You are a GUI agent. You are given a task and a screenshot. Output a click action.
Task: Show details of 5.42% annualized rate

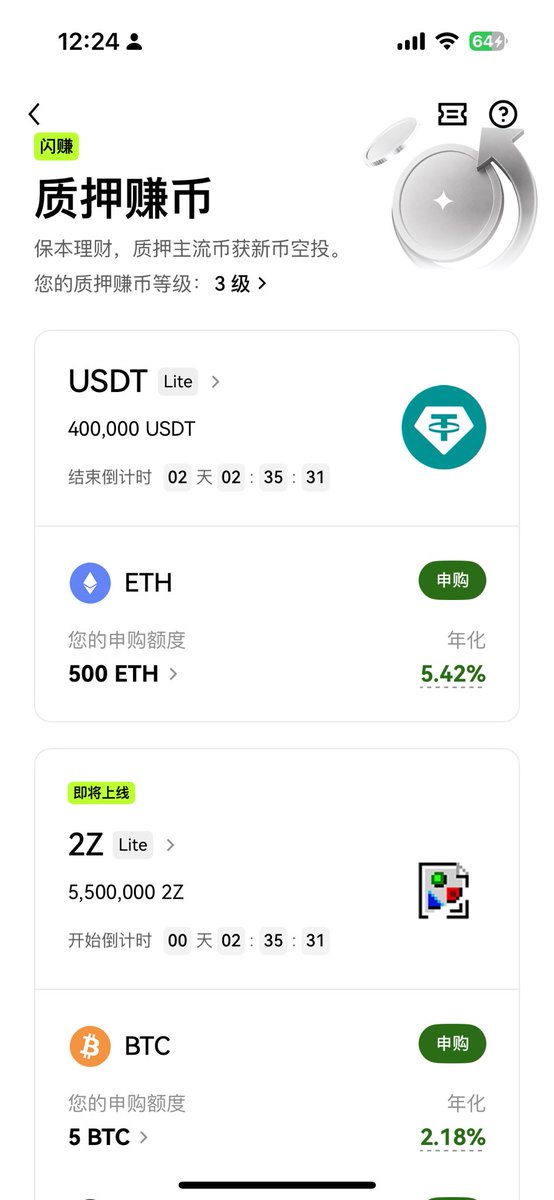point(453,674)
